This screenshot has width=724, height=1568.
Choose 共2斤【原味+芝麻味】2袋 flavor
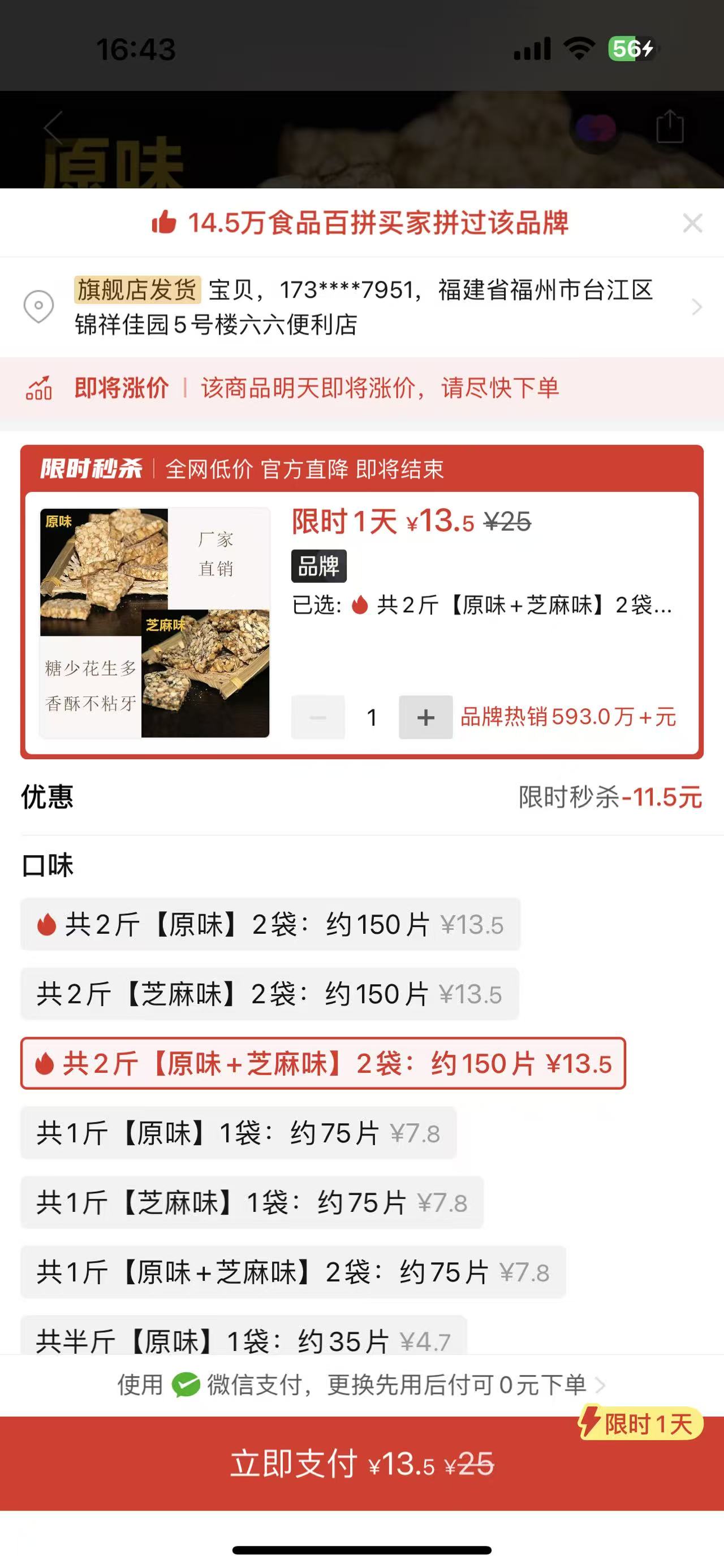323,1063
